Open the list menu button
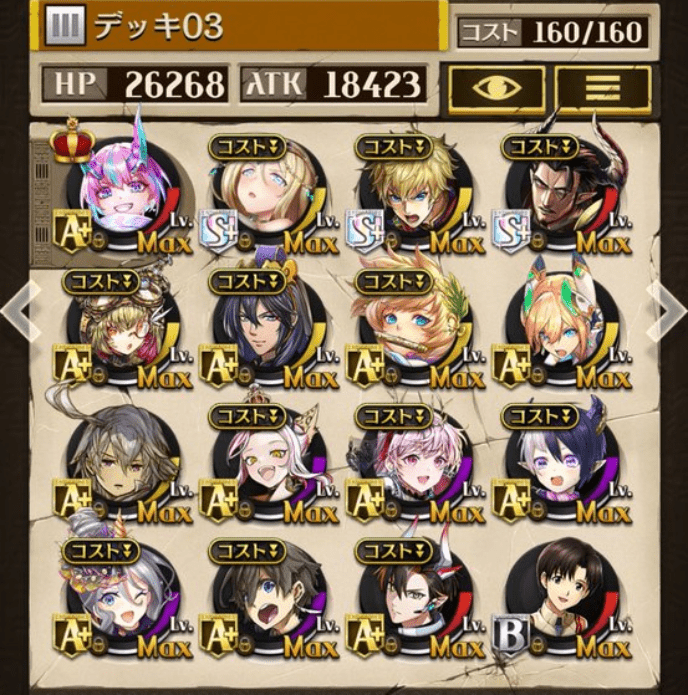688x695 pixels. pyautogui.click(x=602, y=88)
